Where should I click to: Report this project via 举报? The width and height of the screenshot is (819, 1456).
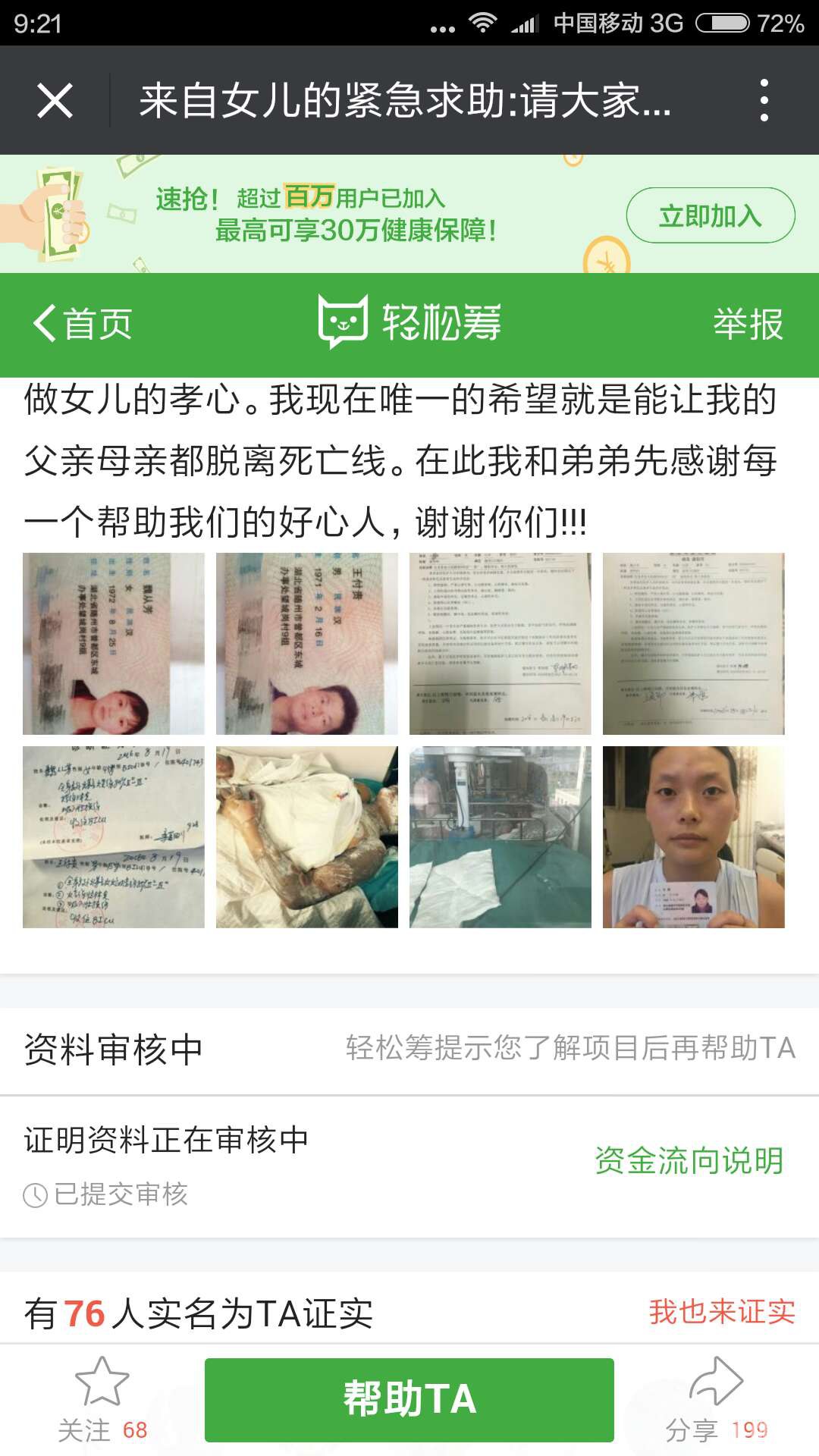(748, 324)
